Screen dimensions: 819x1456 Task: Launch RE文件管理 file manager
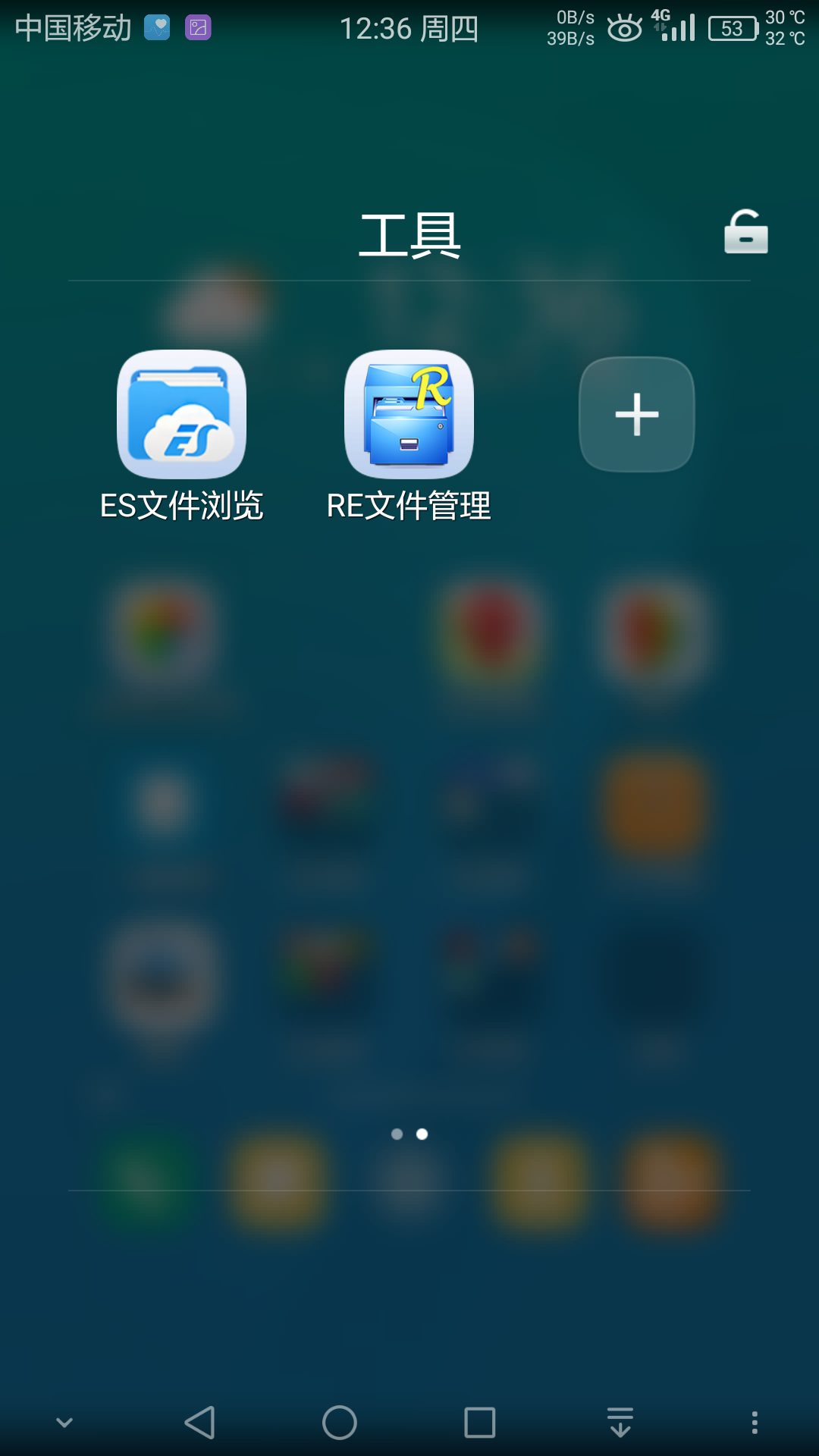coord(409,415)
